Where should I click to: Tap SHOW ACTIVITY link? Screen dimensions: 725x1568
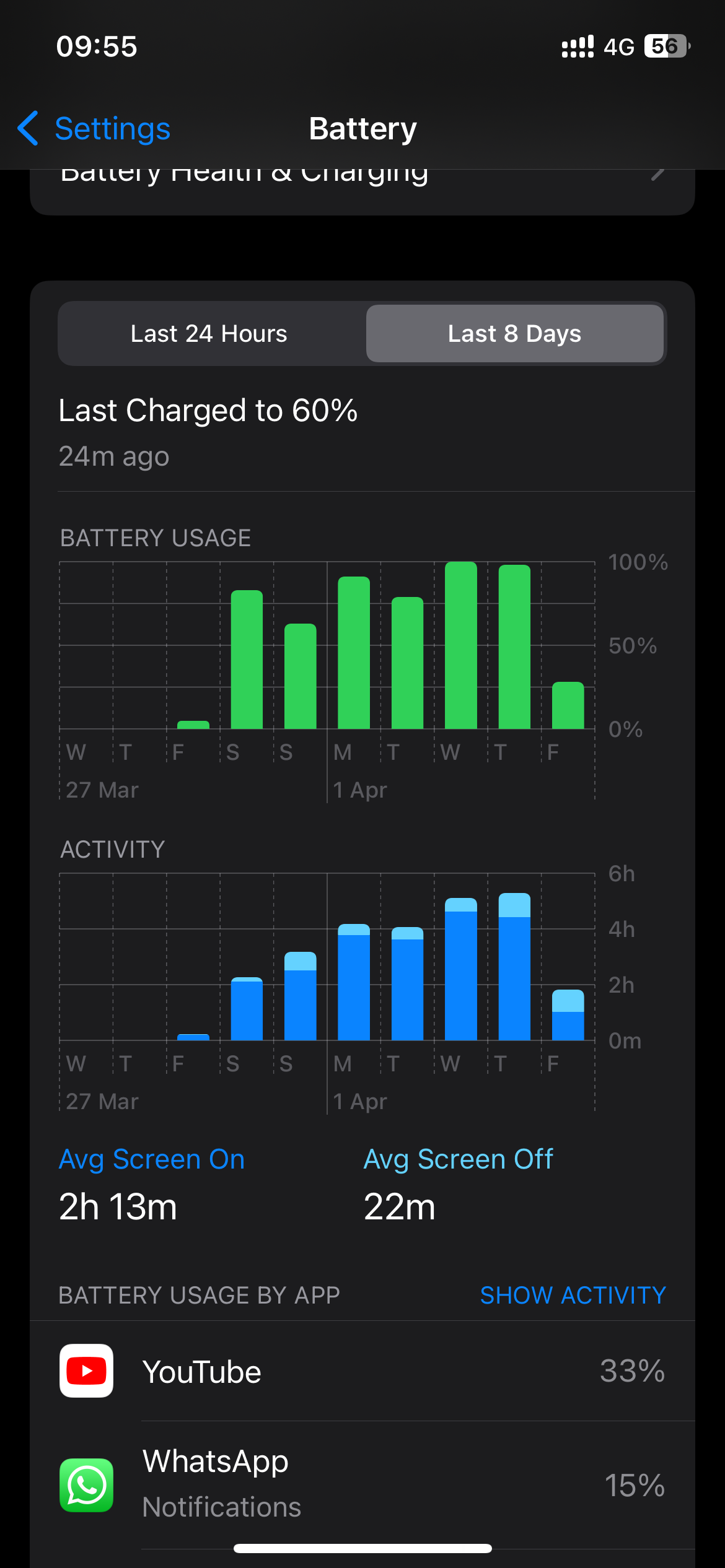click(x=573, y=1295)
